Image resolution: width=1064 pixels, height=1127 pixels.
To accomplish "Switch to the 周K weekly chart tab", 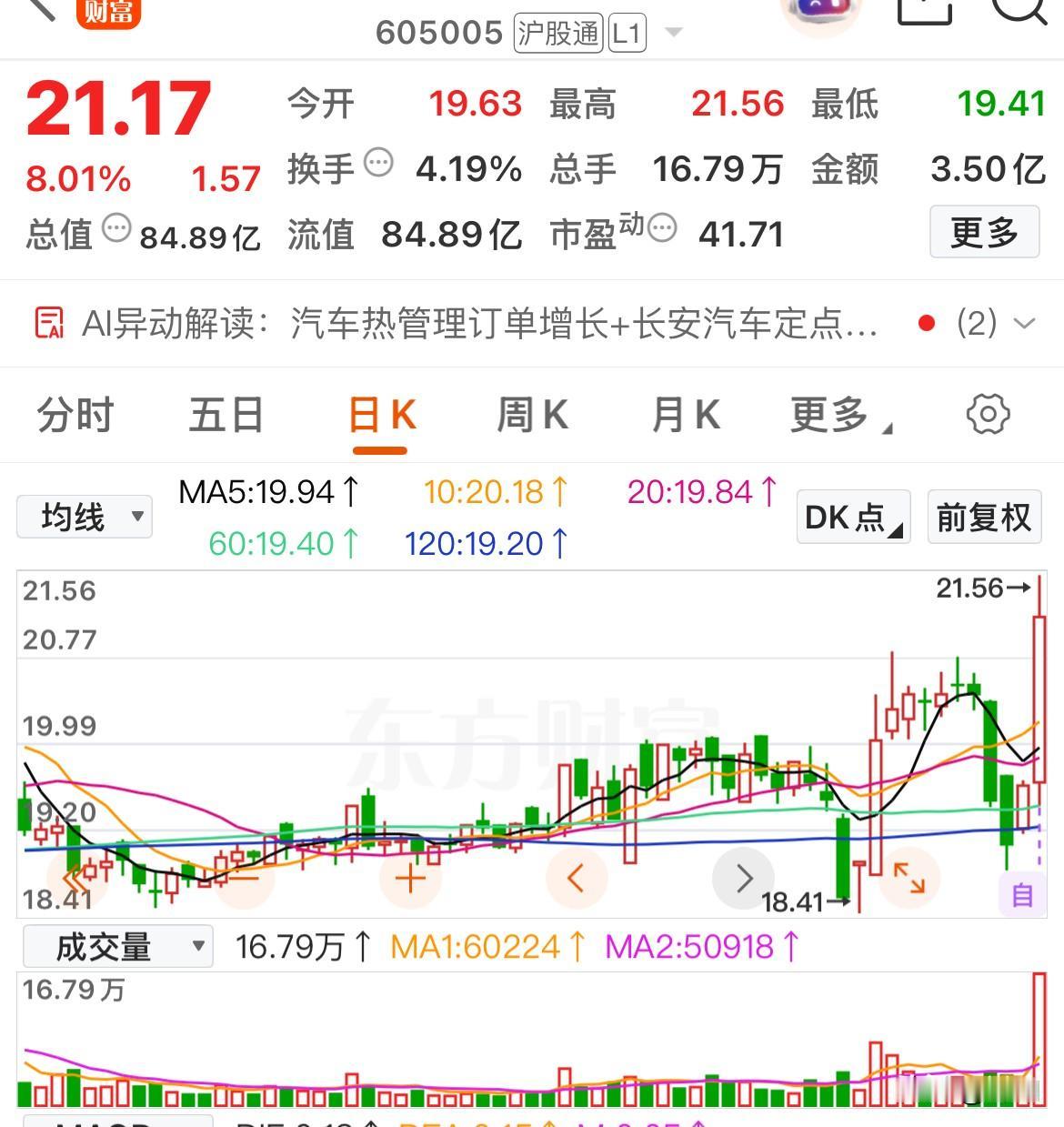I will point(532,415).
